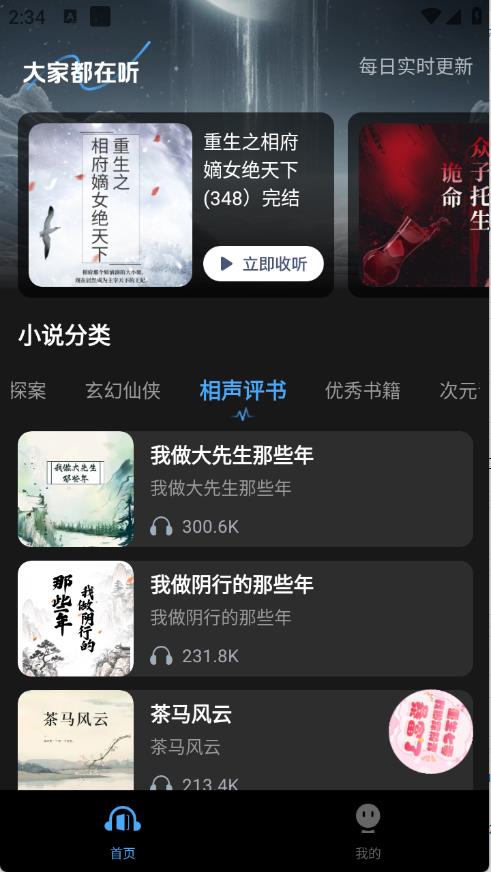Open the book 茶马风云

[x=245, y=740]
